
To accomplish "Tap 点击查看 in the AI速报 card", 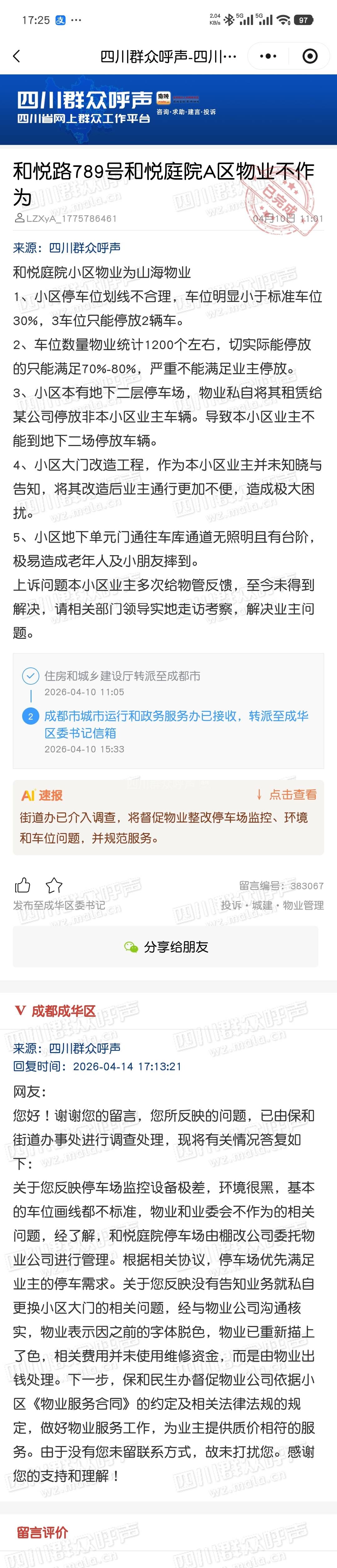I will click(x=286, y=794).
